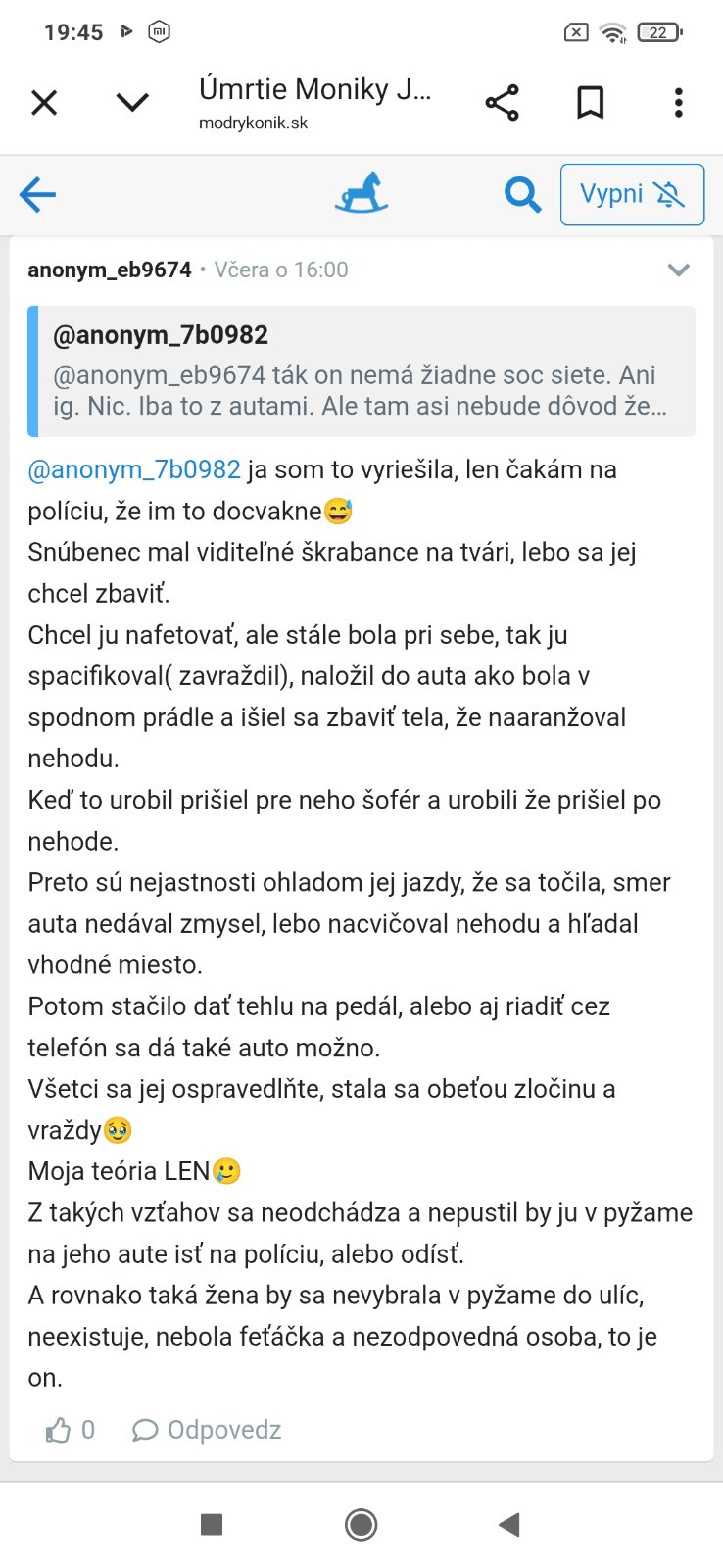
Task: Go back with the blue arrow
Action: click(38, 194)
